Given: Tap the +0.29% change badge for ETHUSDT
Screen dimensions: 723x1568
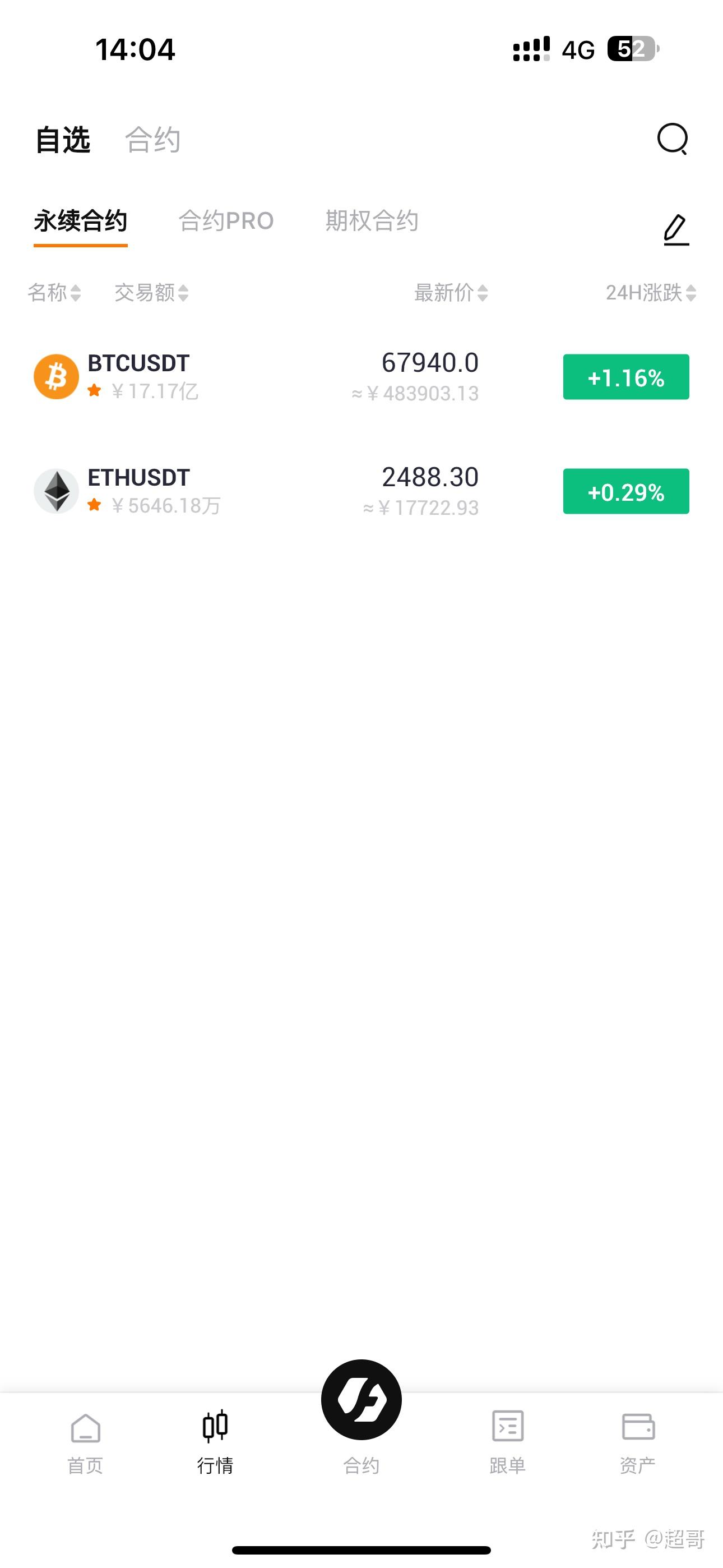Looking at the screenshot, I should click(x=625, y=492).
